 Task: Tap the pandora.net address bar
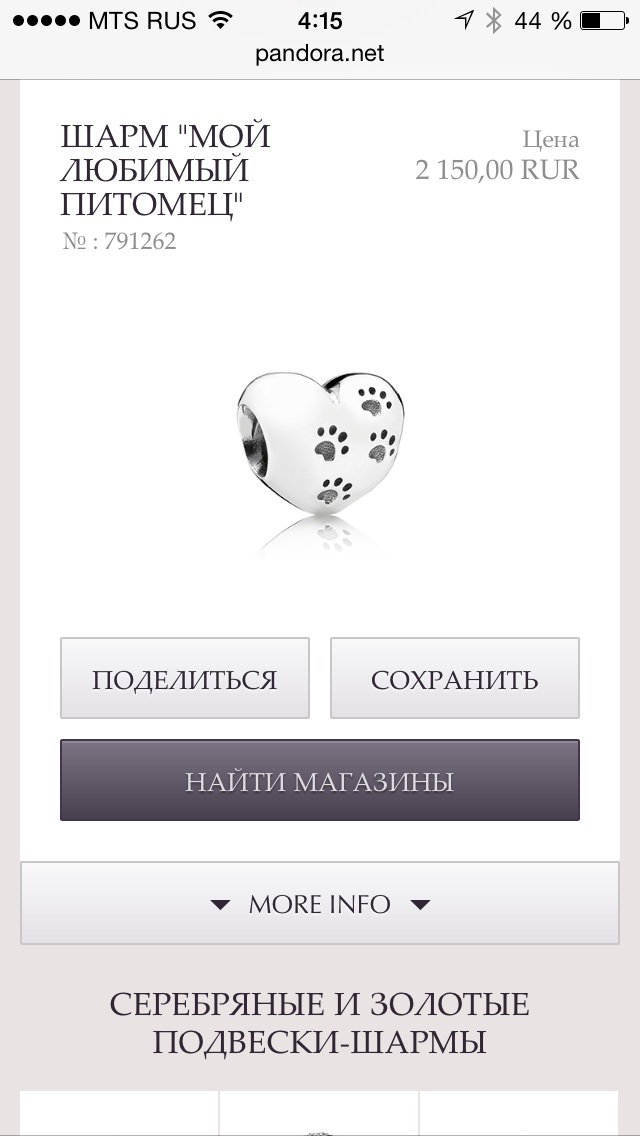pos(320,54)
